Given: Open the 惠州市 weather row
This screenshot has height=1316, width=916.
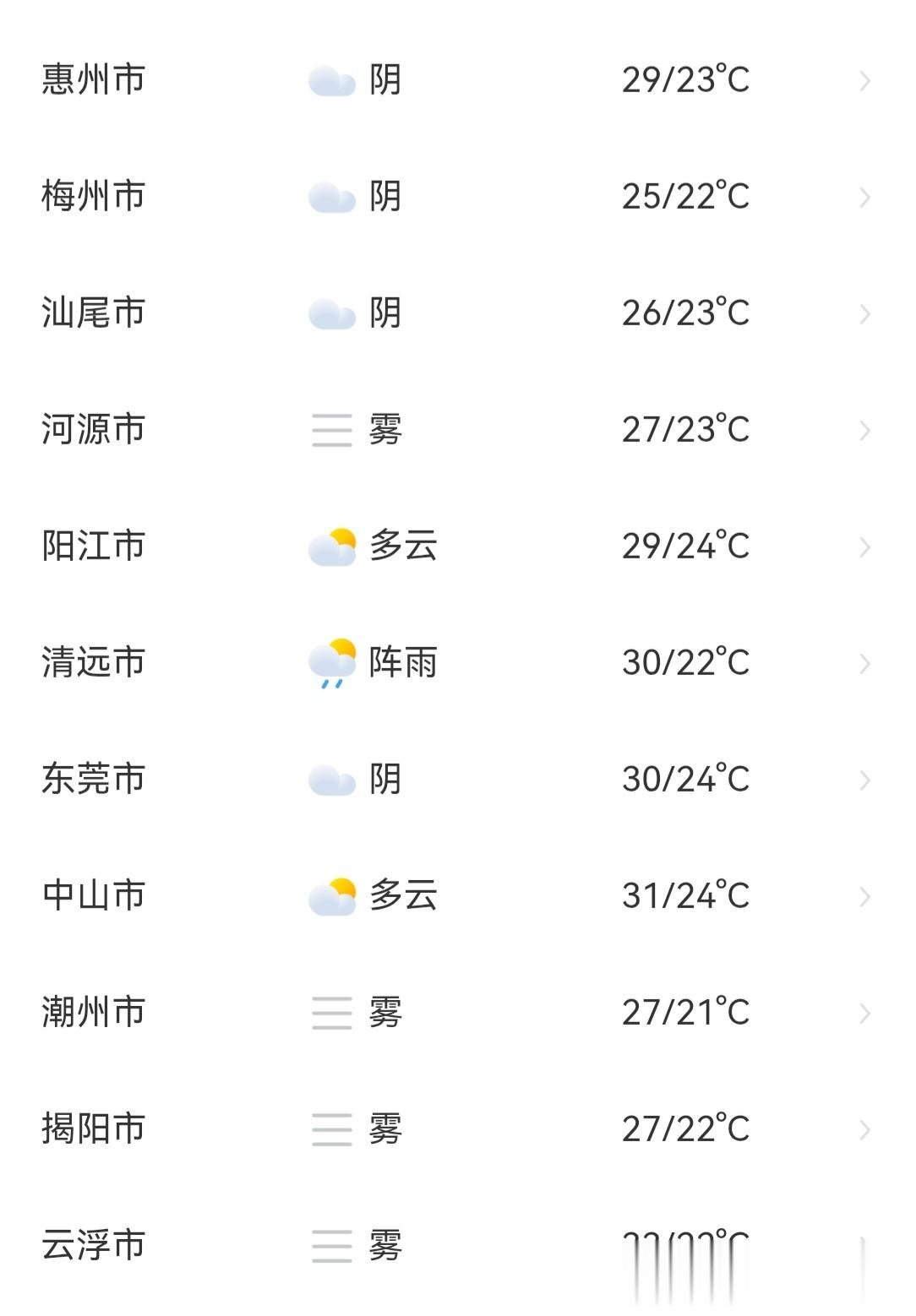Looking at the screenshot, I should click(x=456, y=80).
